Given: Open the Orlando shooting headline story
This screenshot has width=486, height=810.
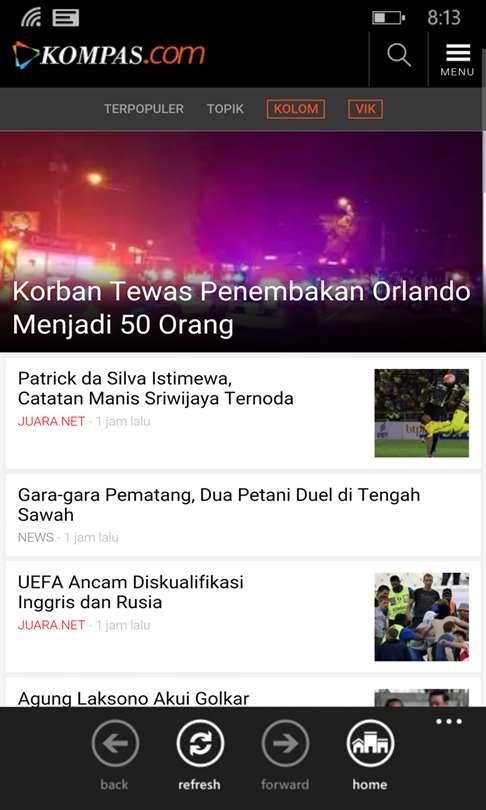Looking at the screenshot, I should 241,308.
